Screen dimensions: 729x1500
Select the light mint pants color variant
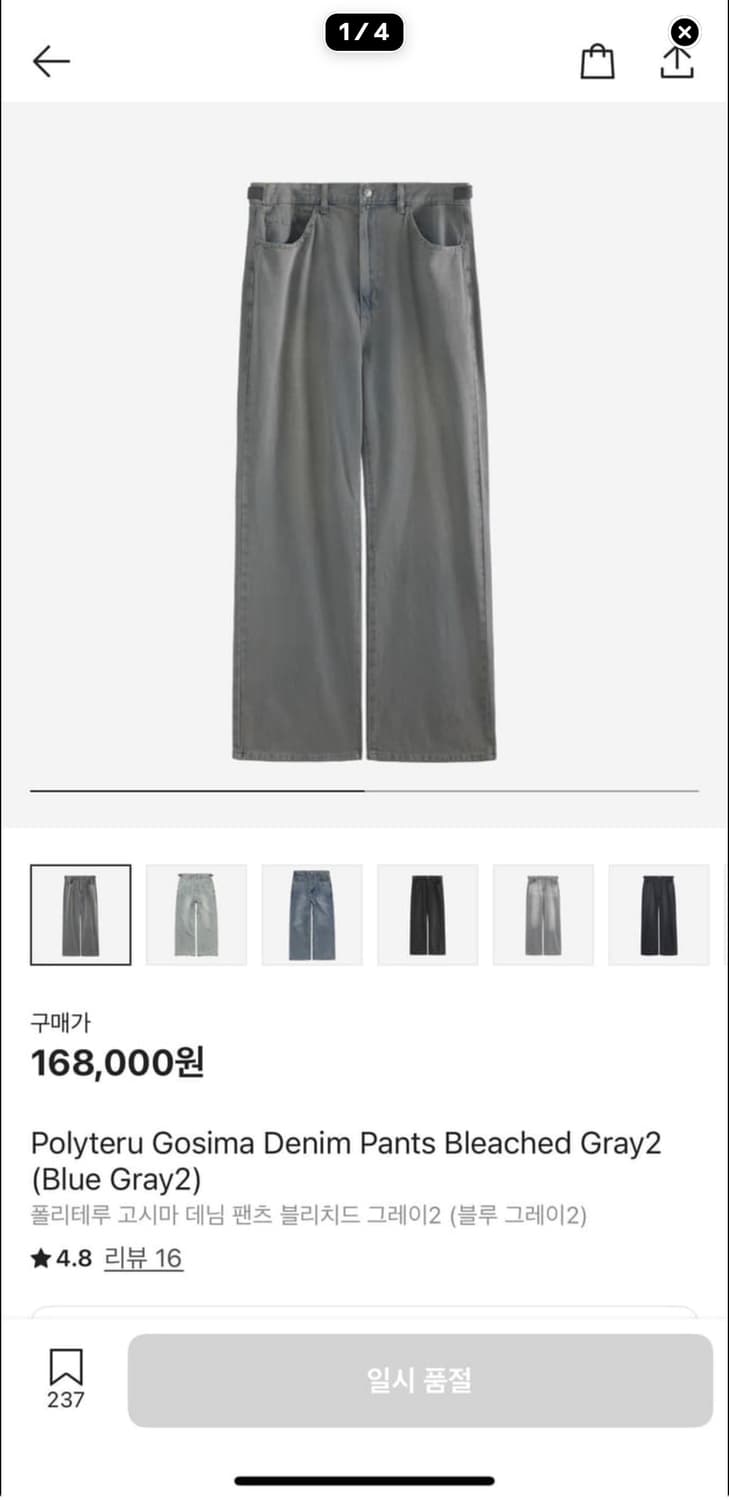pos(196,915)
